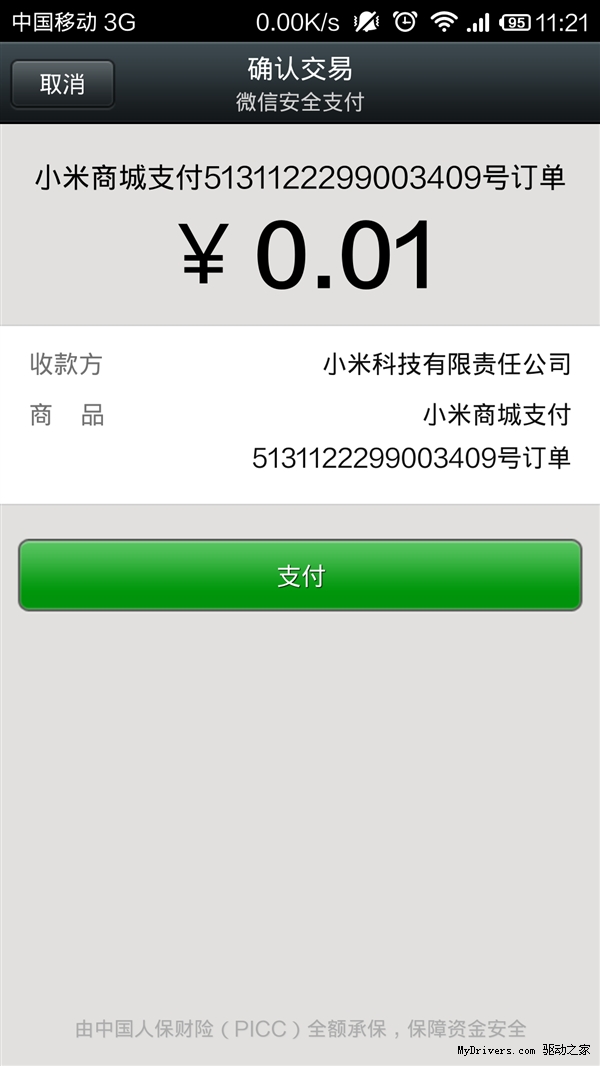This screenshot has height=1066, width=600.
Task: Confirm payment with the green 支付 button
Action: click(300, 575)
